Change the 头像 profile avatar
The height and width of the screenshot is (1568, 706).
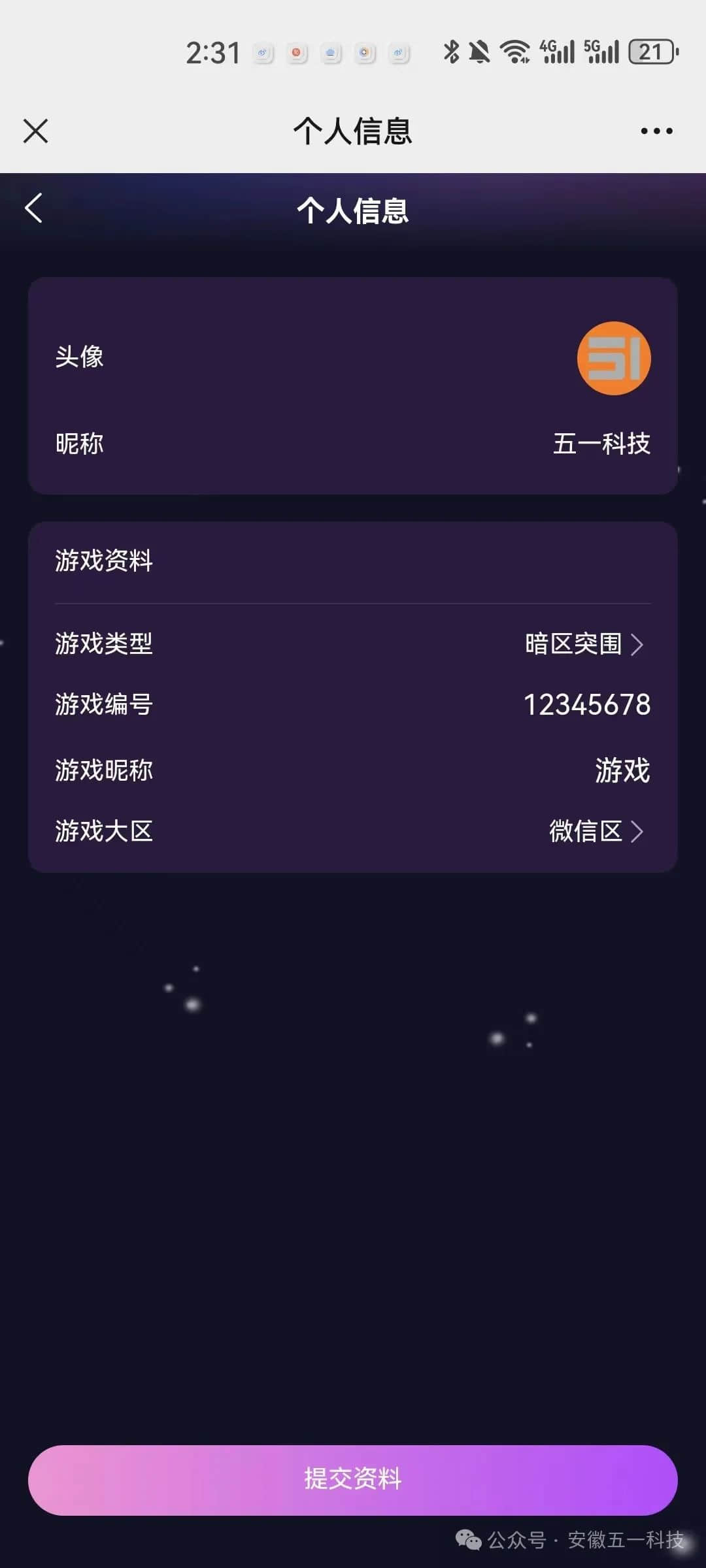(613, 358)
